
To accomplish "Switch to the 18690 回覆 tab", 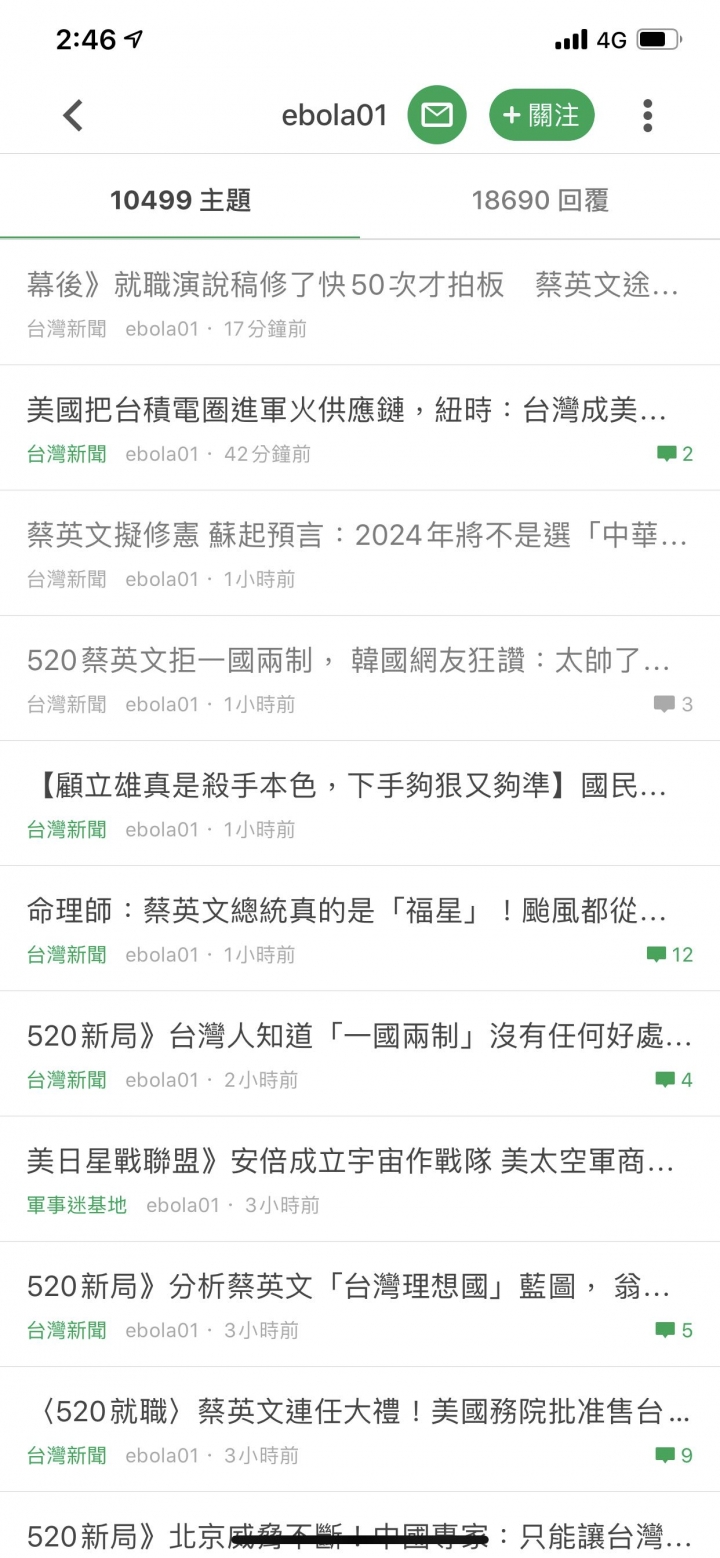I will [x=540, y=201].
